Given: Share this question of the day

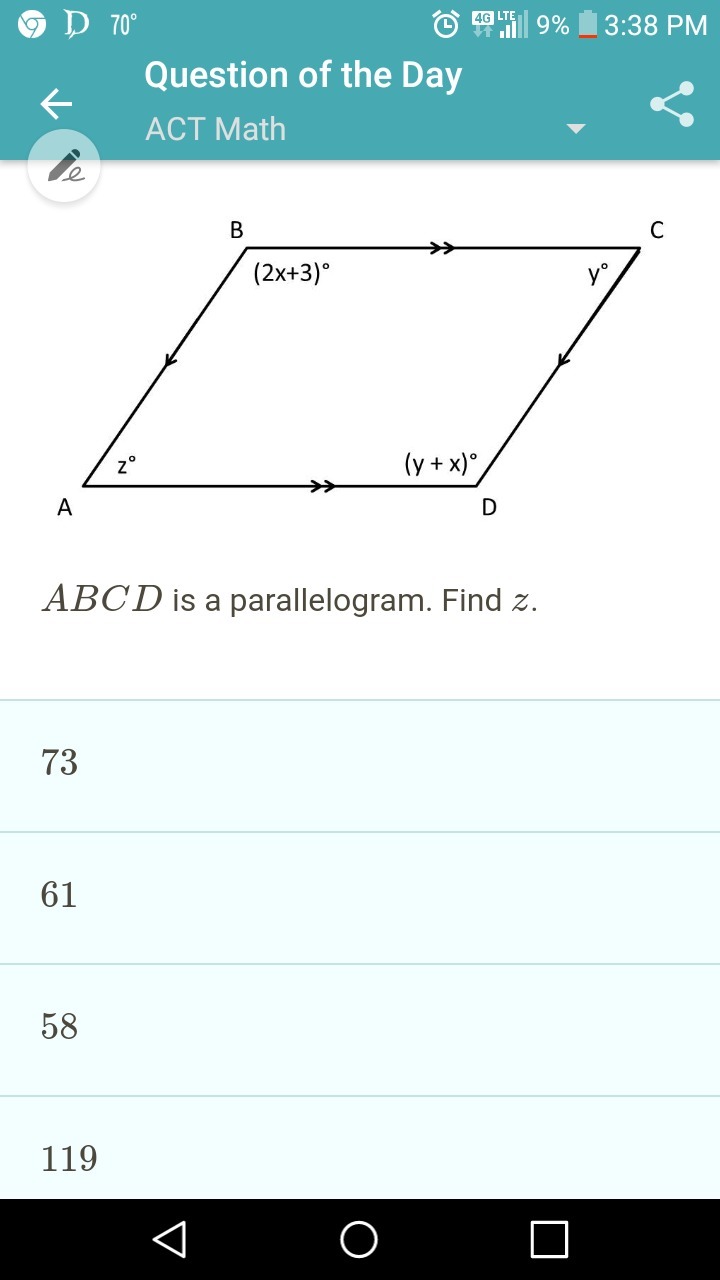Looking at the screenshot, I should 672,103.
